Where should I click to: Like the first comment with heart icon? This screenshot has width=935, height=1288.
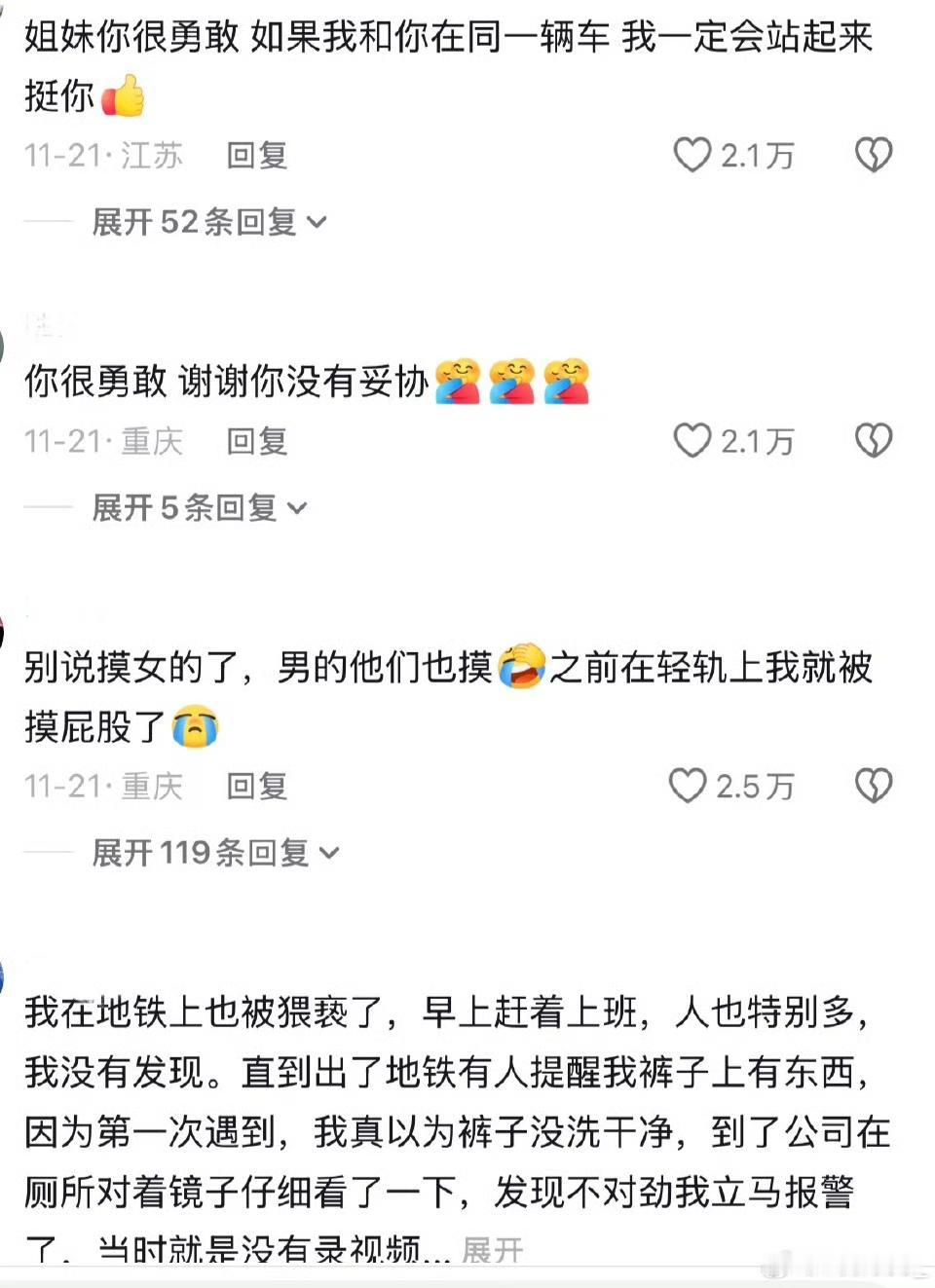(693, 154)
